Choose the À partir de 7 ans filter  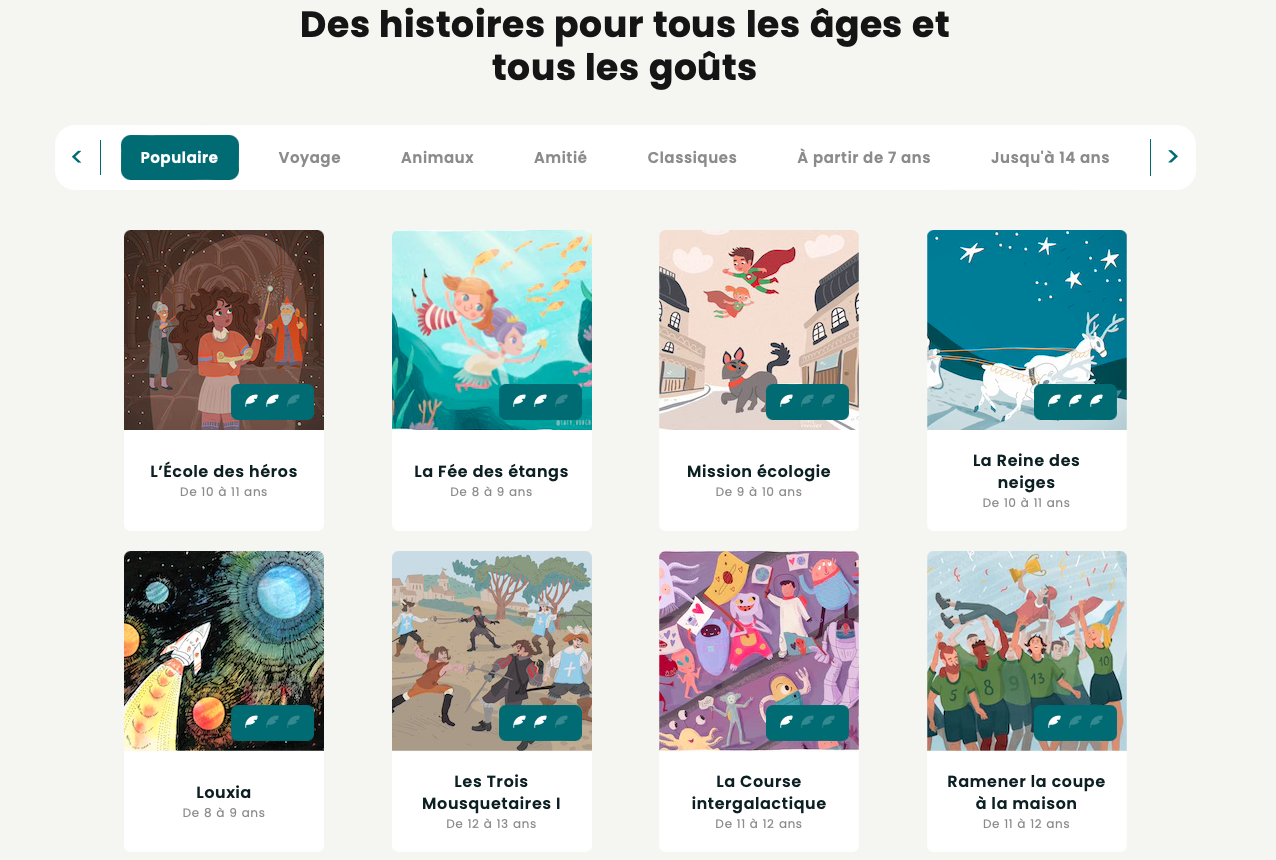coord(864,157)
